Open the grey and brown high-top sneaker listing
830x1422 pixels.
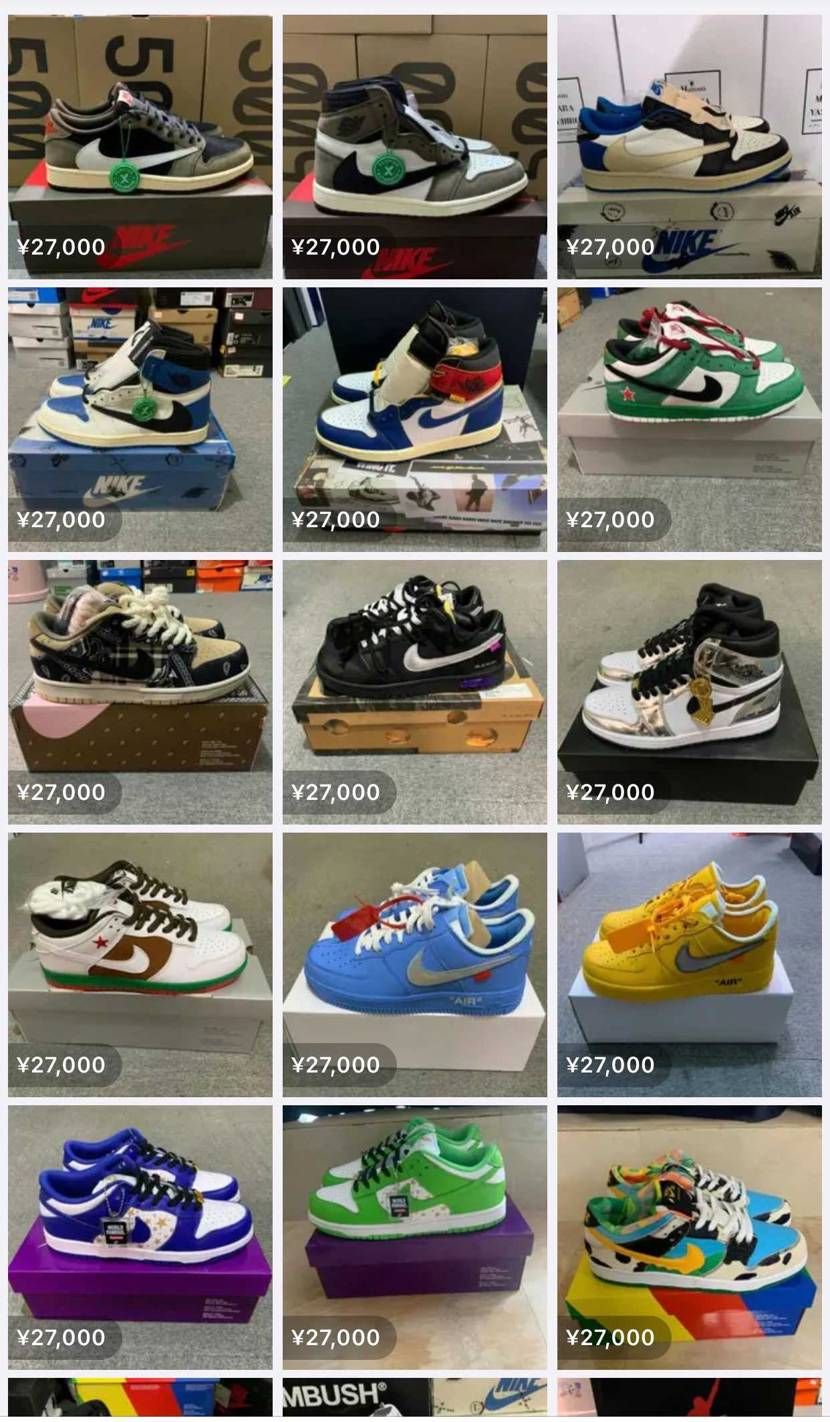click(415, 146)
